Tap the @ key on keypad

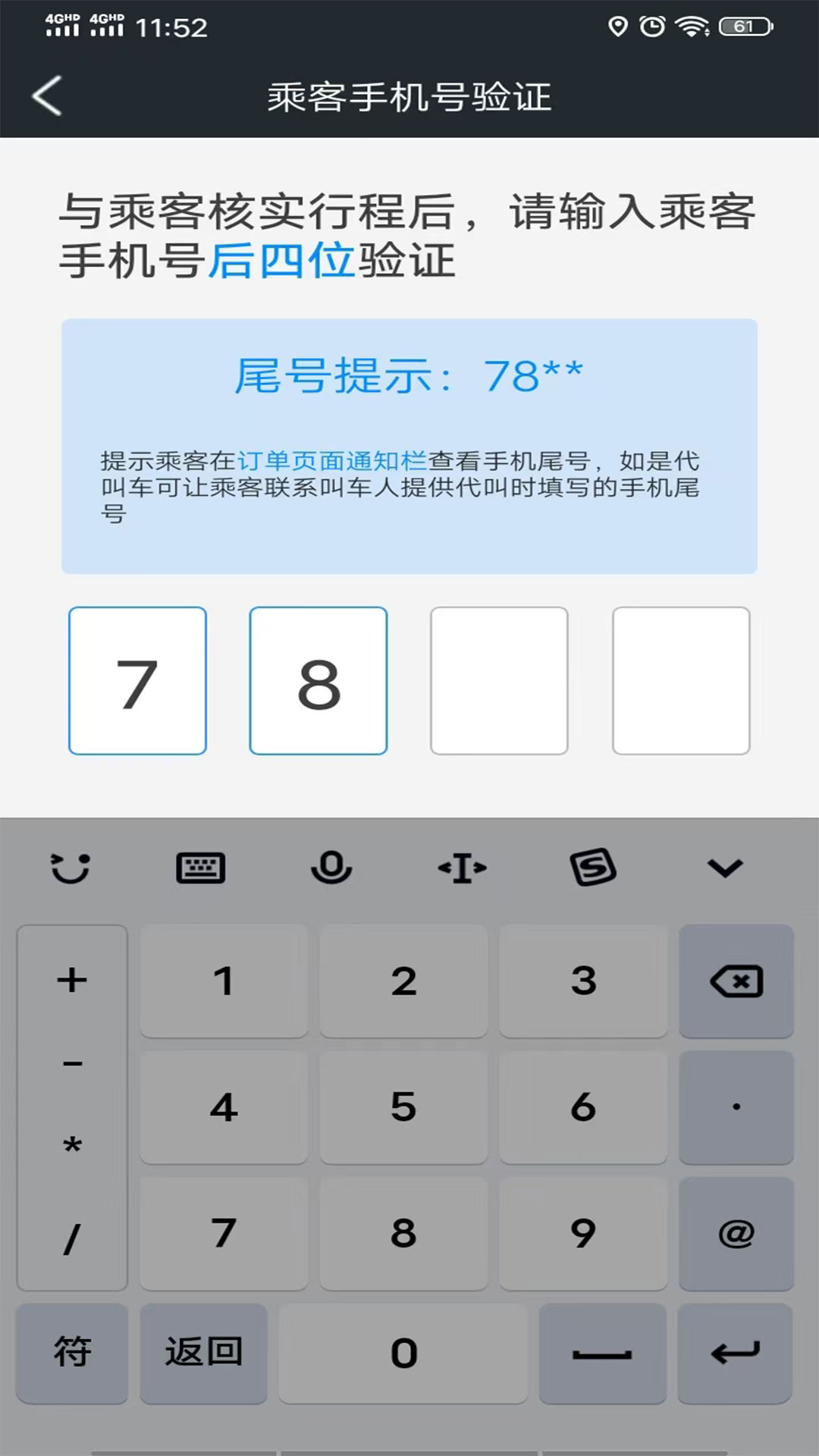[x=736, y=1234]
